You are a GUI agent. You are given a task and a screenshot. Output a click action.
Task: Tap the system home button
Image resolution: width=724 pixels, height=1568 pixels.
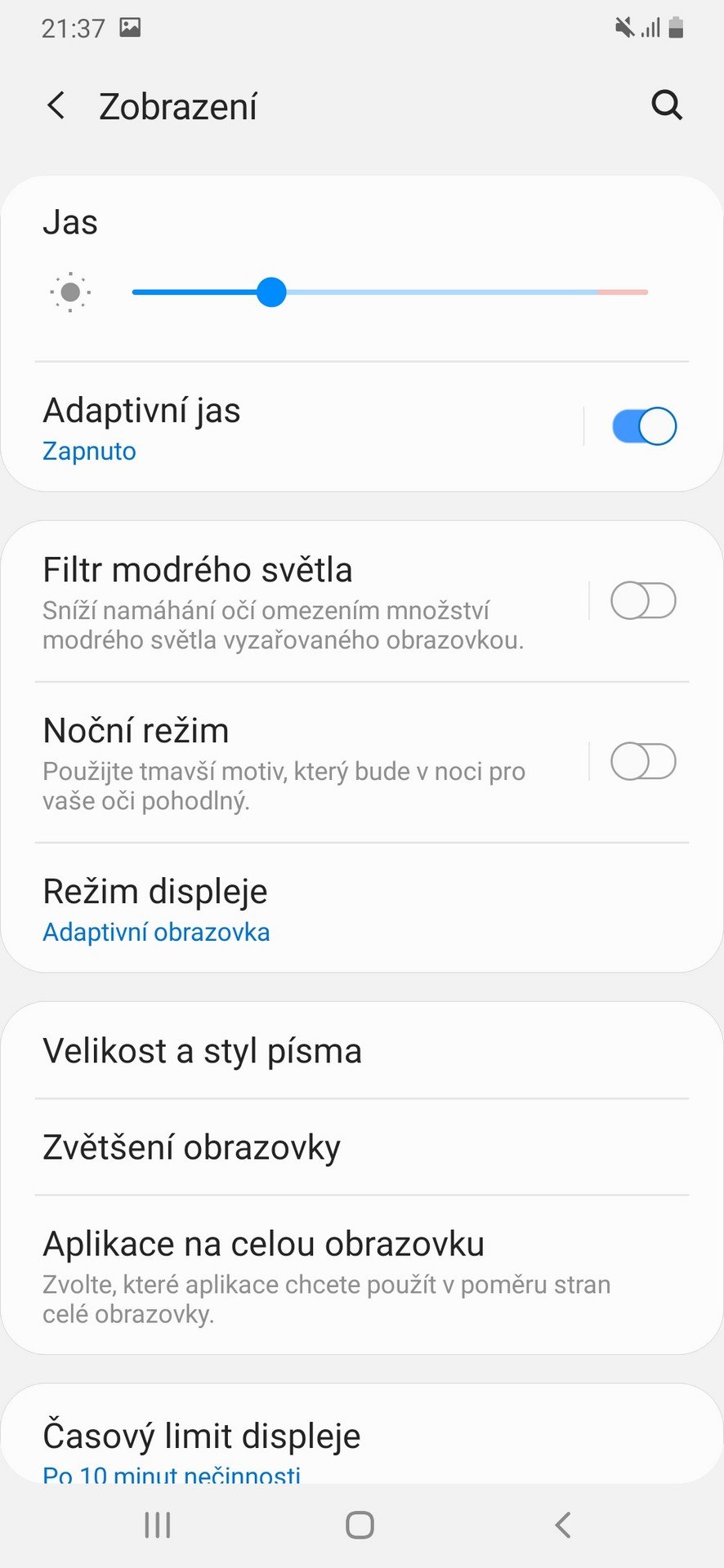(x=360, y=1525)
